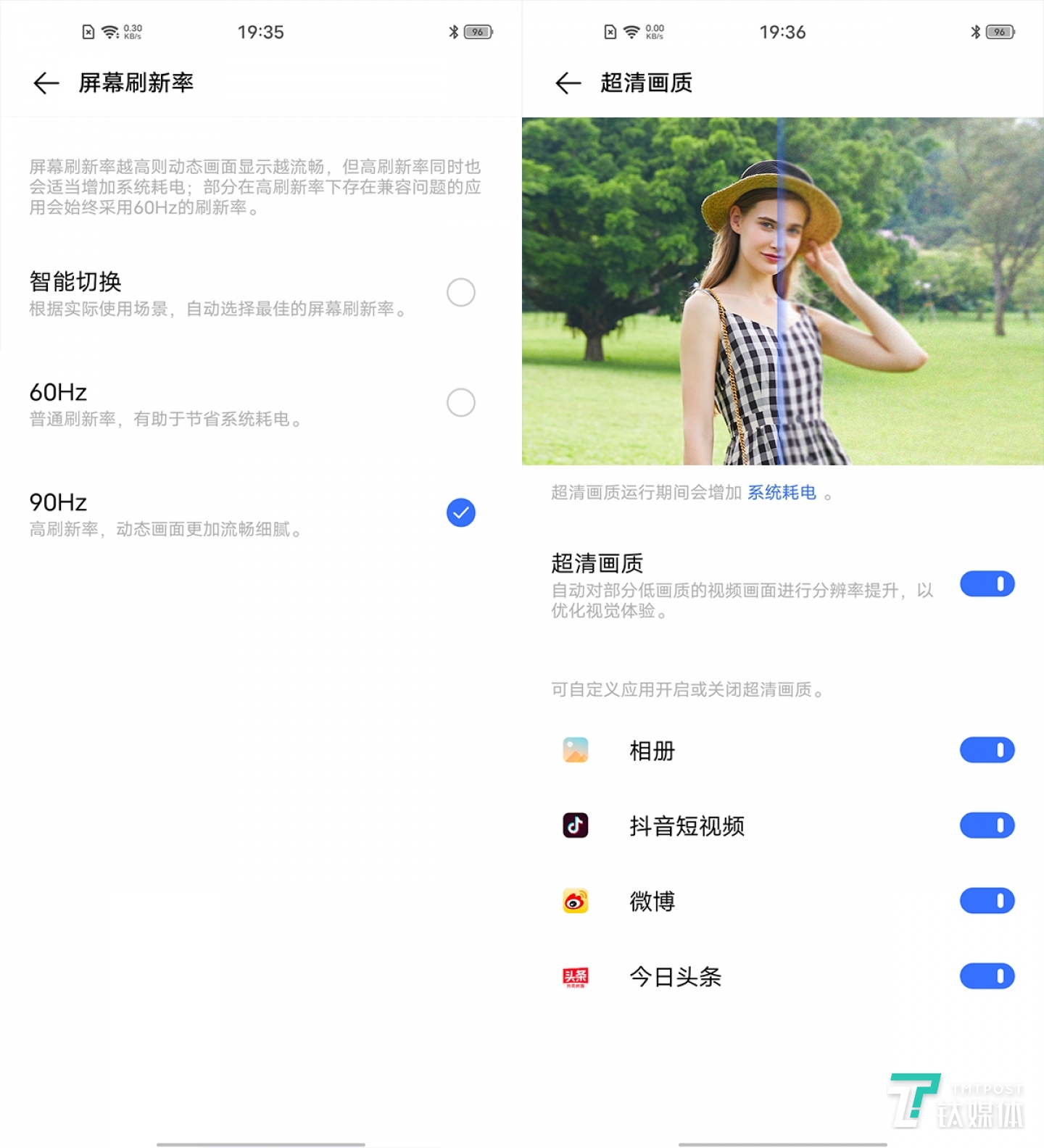
Task: Go back from 超清画质 page
Action: coord(568,83)
